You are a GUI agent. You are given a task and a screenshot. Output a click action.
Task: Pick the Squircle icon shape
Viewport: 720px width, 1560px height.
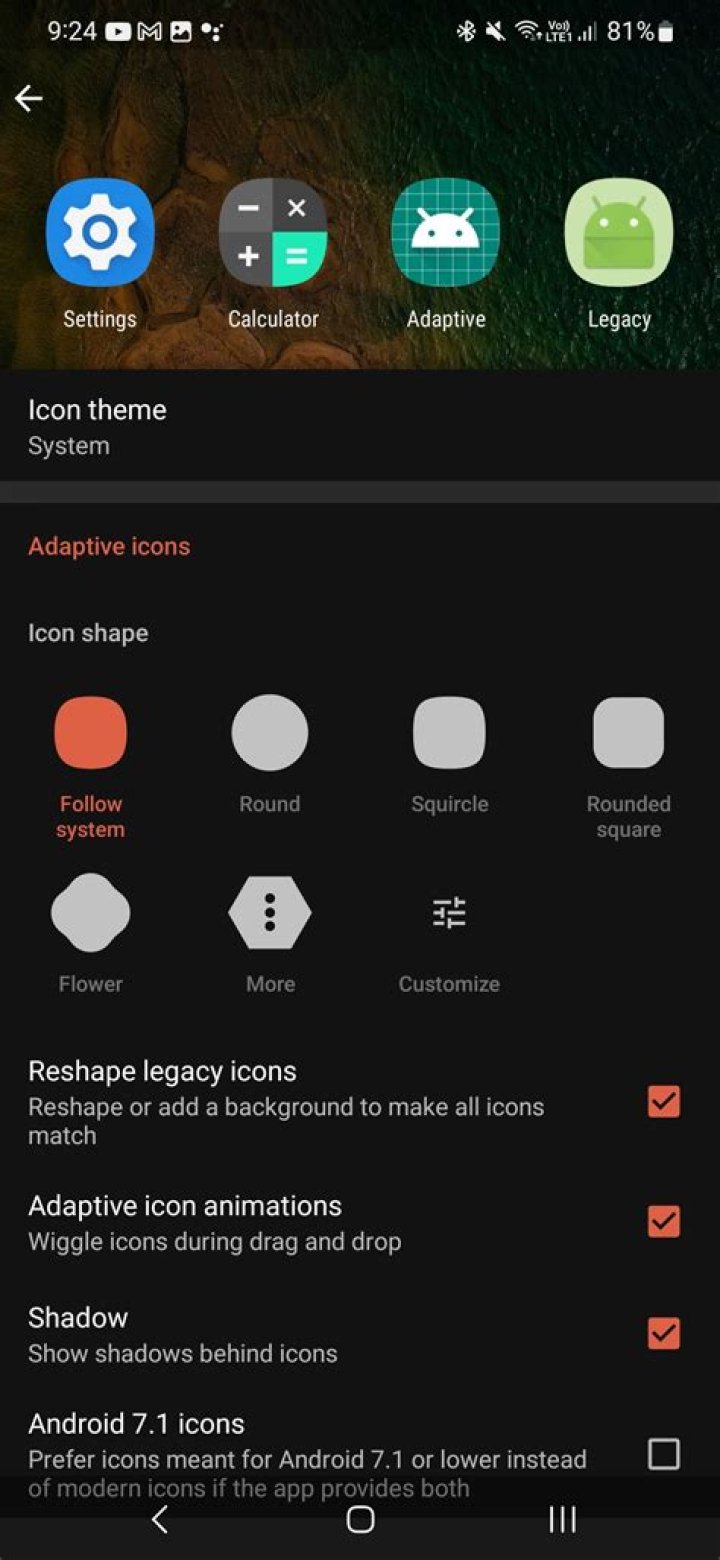tap(449, 733)
